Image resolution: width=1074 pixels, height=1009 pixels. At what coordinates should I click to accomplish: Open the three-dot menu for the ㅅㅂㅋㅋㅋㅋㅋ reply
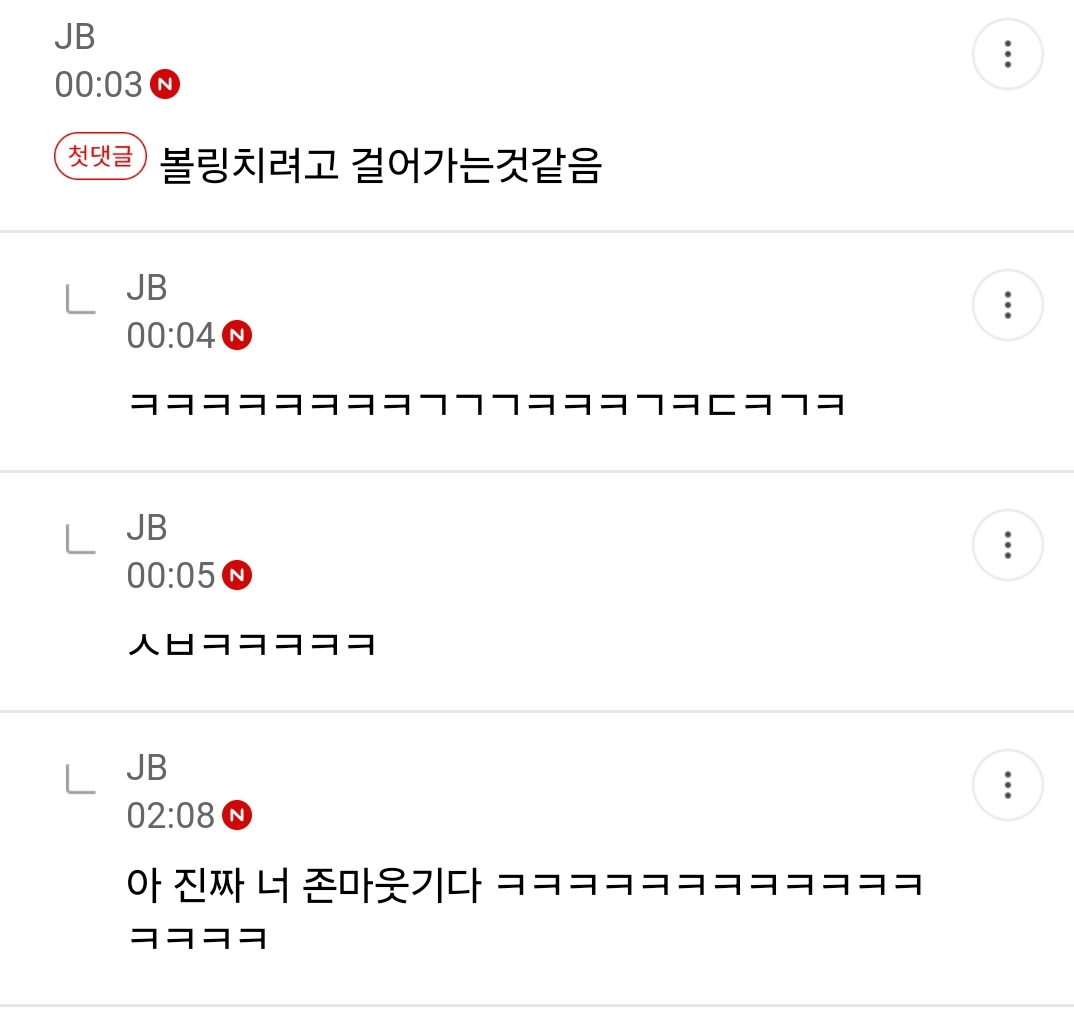coord(1007,545)
